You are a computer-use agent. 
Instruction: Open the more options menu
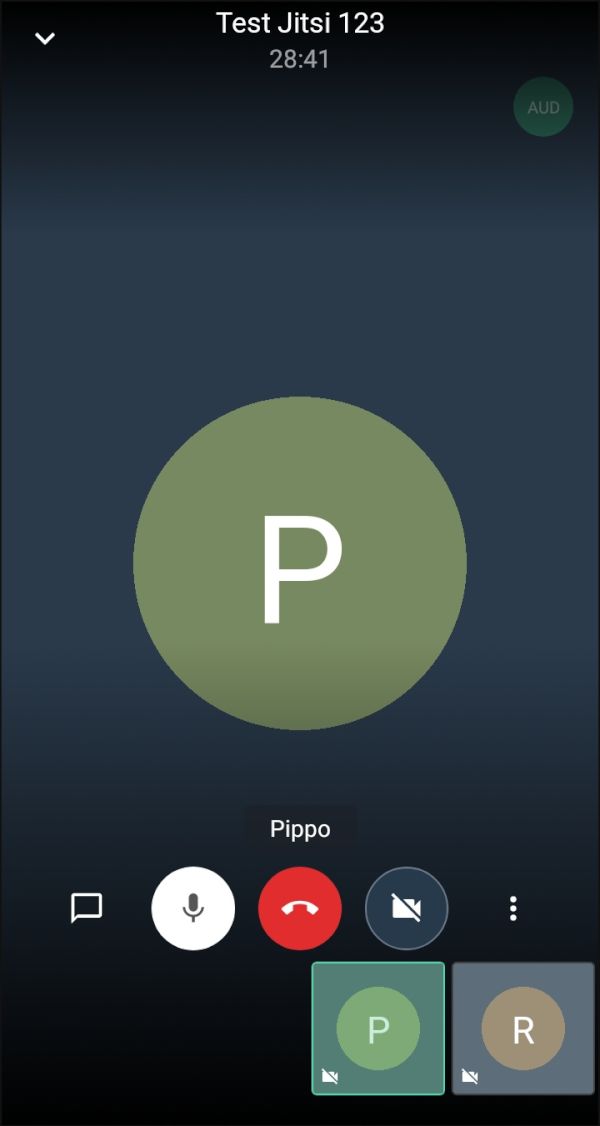513,908
